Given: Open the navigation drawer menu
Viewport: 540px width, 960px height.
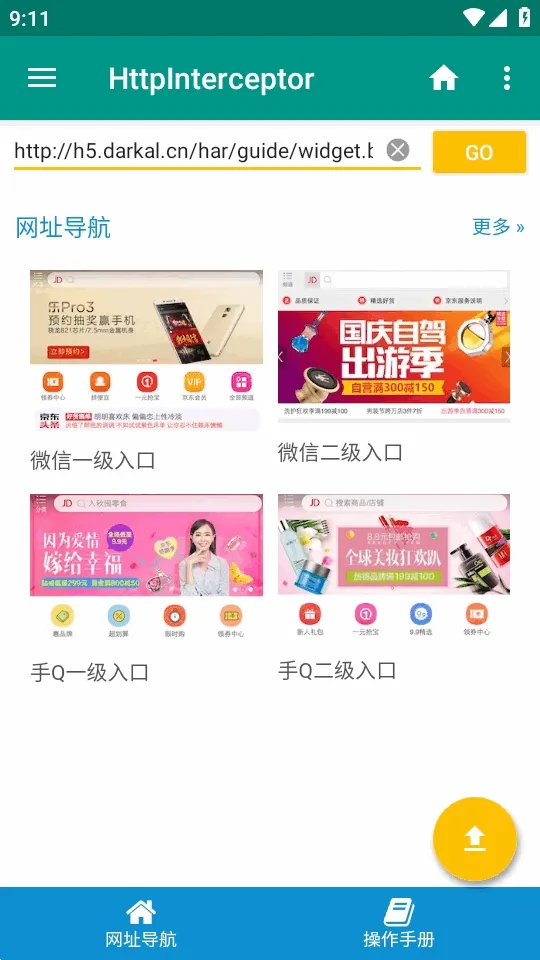Looking at the screenshot, I should click(x=42, y=78).
